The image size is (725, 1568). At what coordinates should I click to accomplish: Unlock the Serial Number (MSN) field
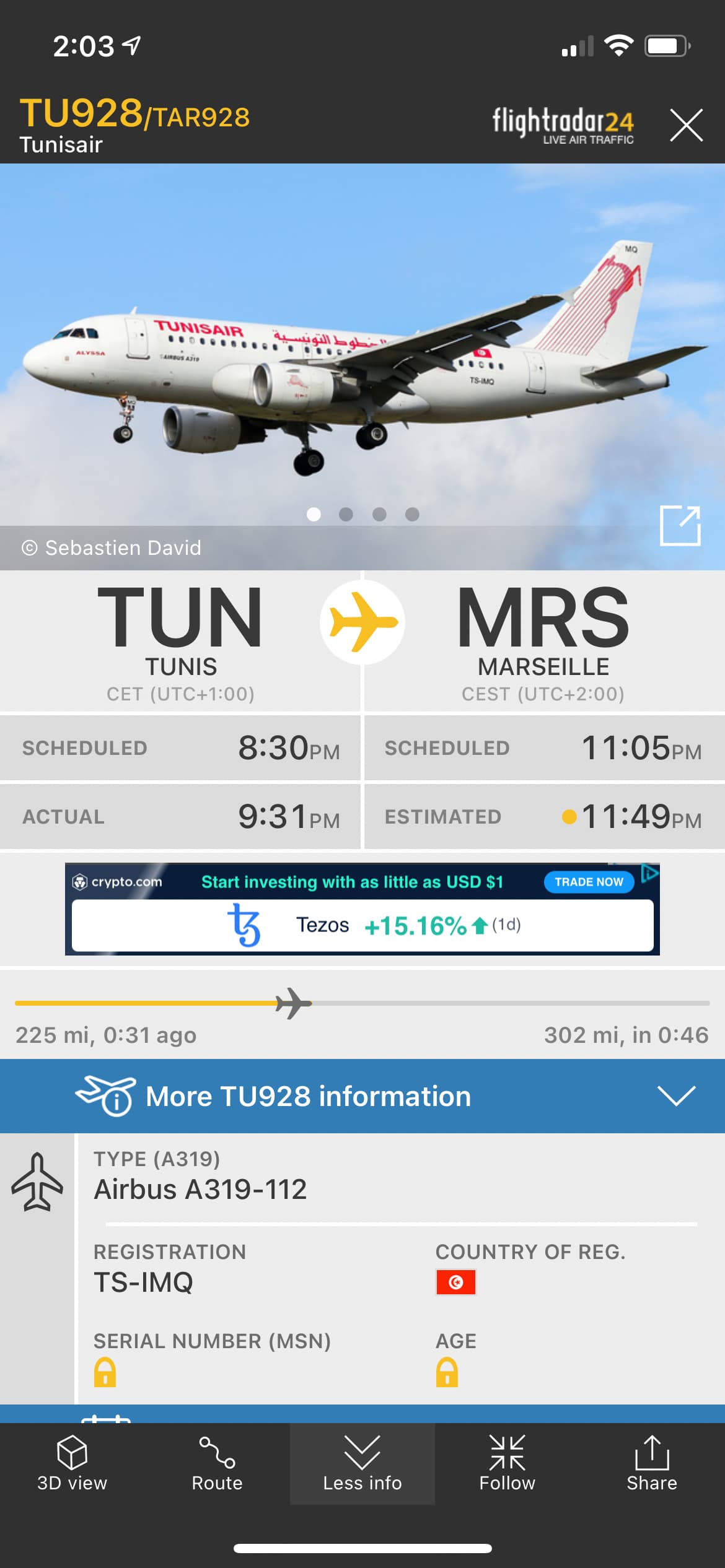pos(105,1372)
